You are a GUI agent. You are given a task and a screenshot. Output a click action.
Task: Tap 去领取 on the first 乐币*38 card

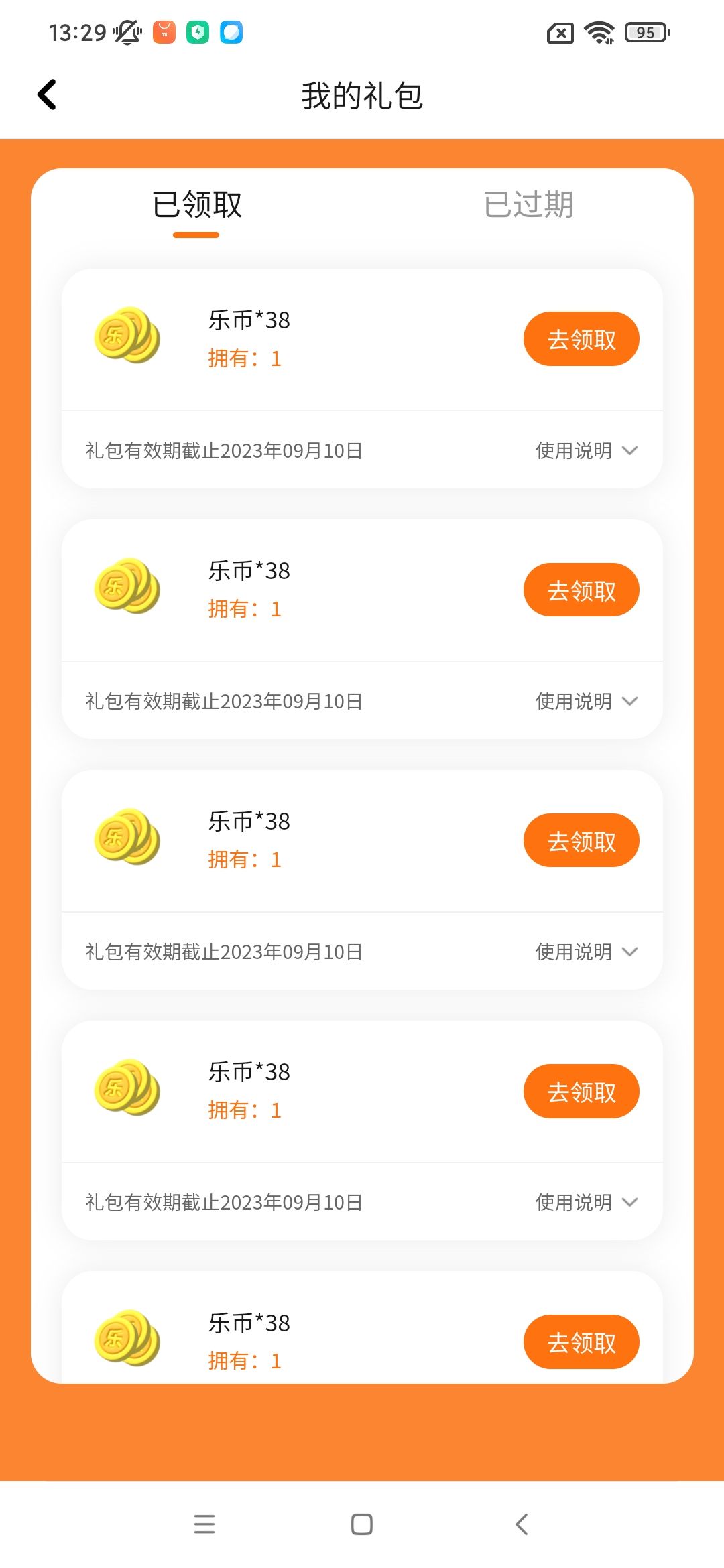click(x=581, y=339)
